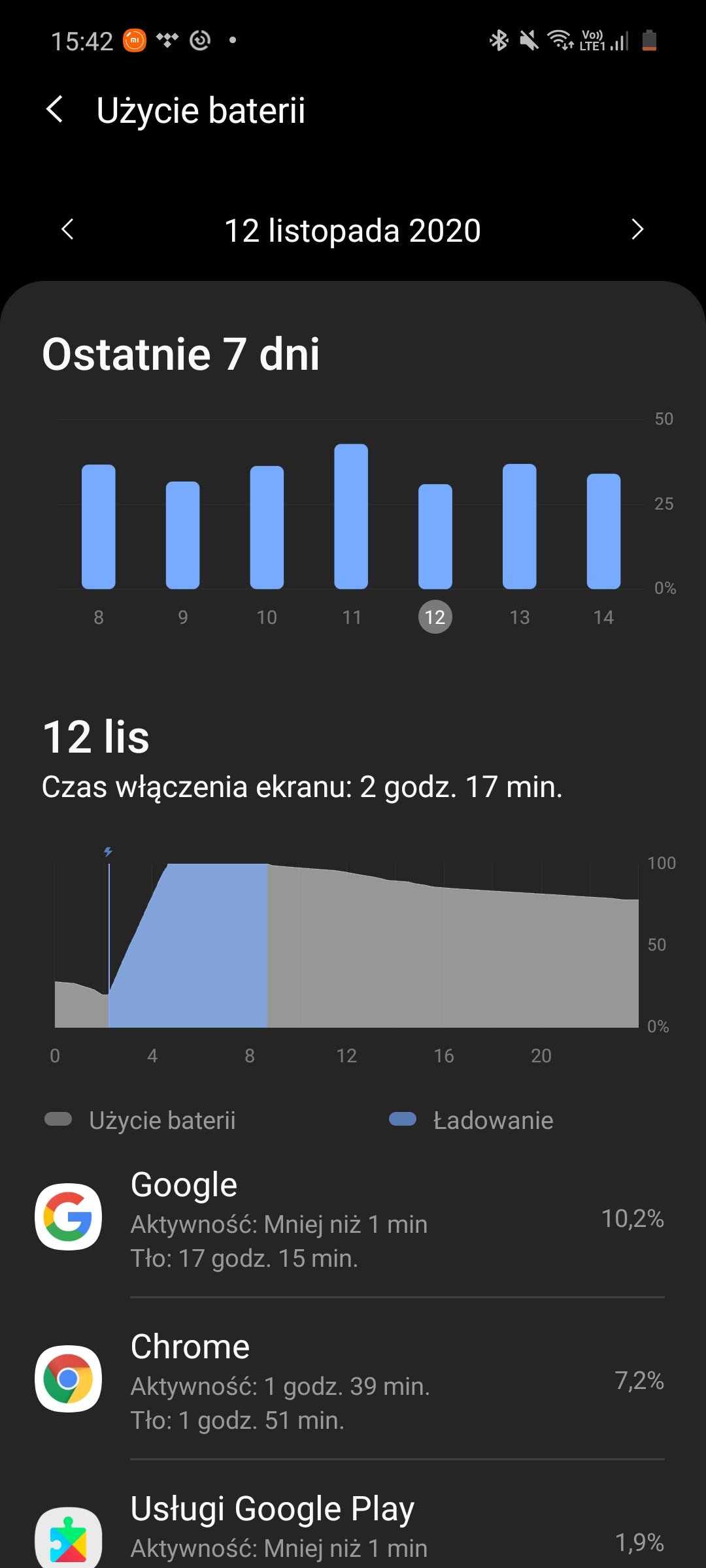Go to the next day arrow
Image resolution: width=706 pixels, height=1568 pixels.
click(x=637, y=229)
